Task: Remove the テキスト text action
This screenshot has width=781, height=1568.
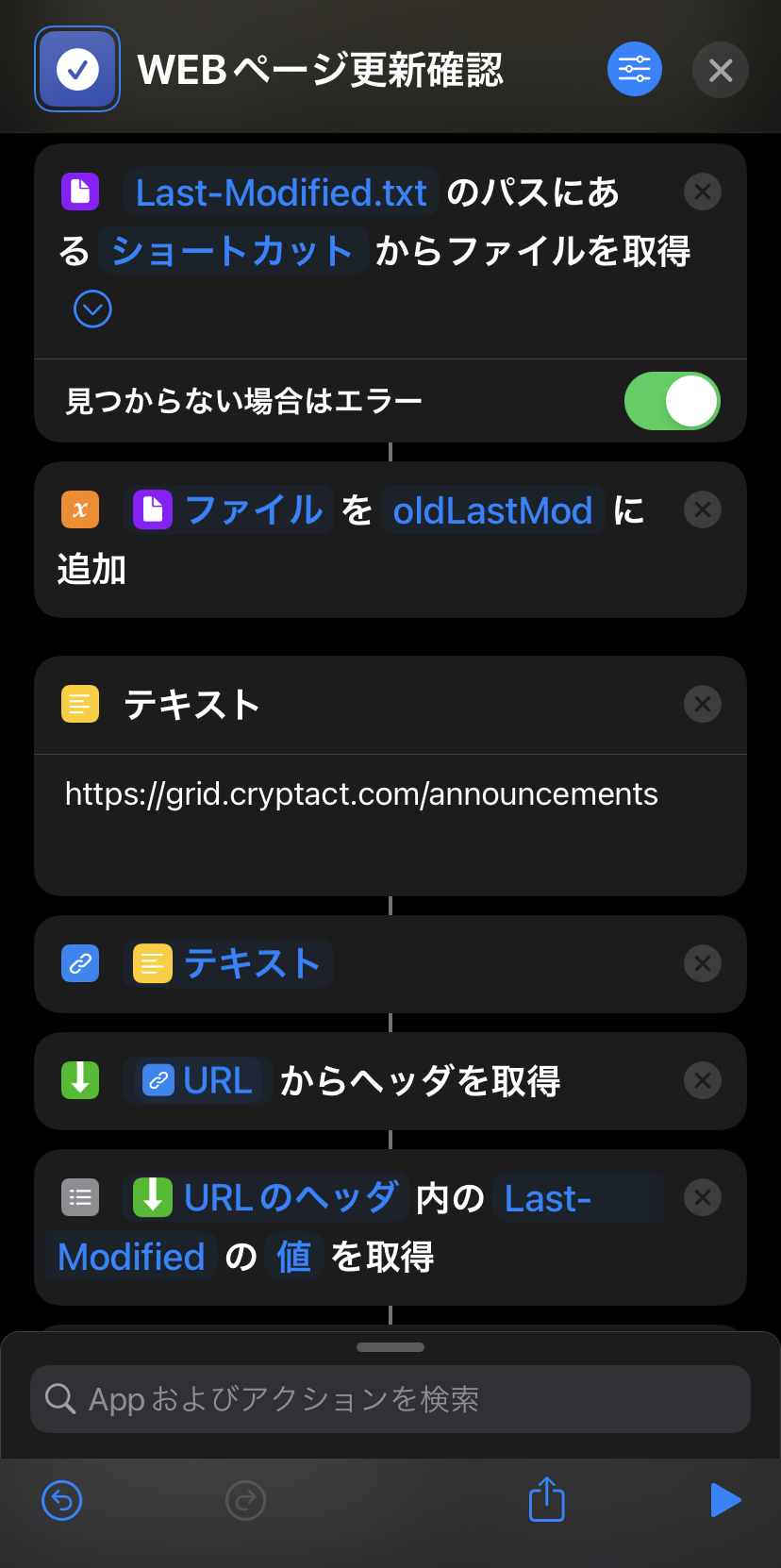Action: (703, 704)
